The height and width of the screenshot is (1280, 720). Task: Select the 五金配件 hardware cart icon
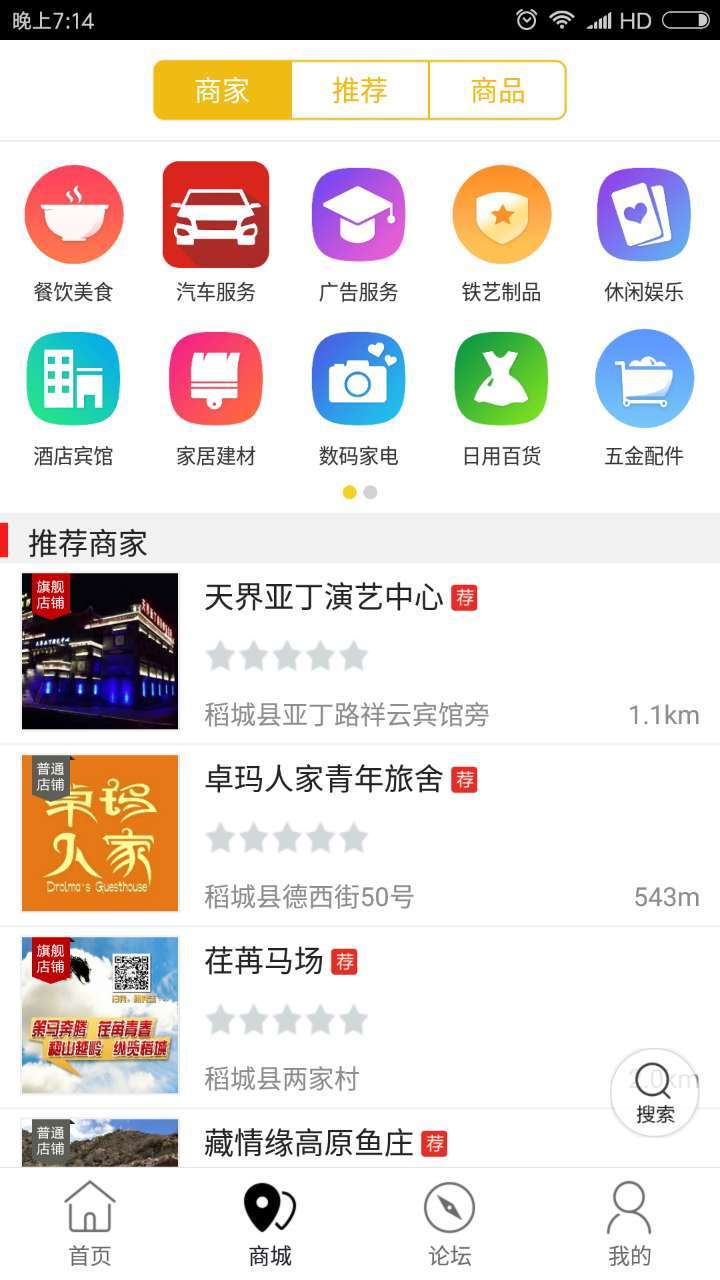(645, 378)
